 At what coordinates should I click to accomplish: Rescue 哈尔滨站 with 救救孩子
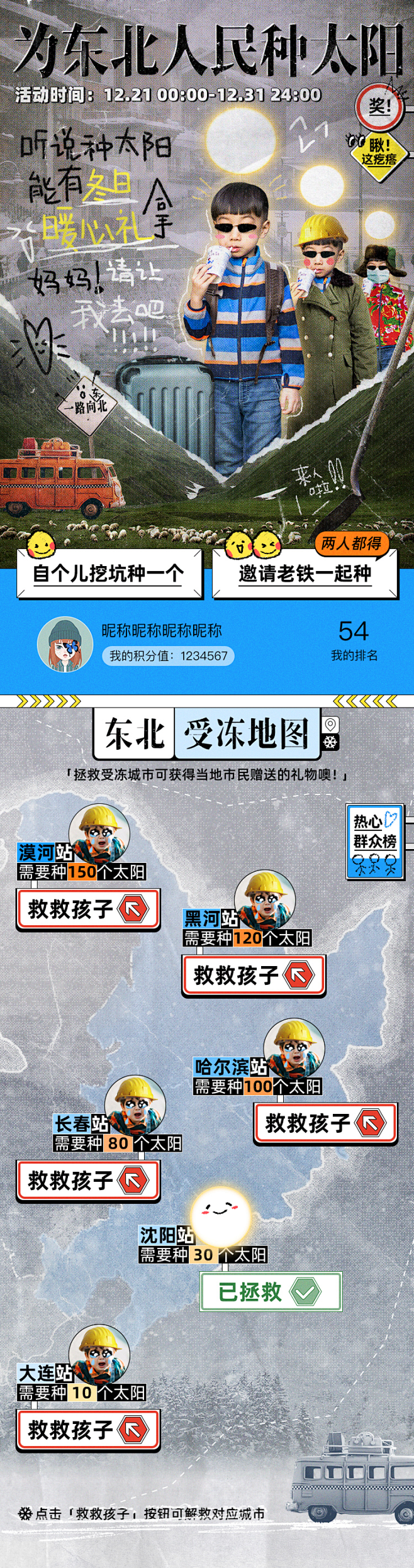(x=325, y=1123)
